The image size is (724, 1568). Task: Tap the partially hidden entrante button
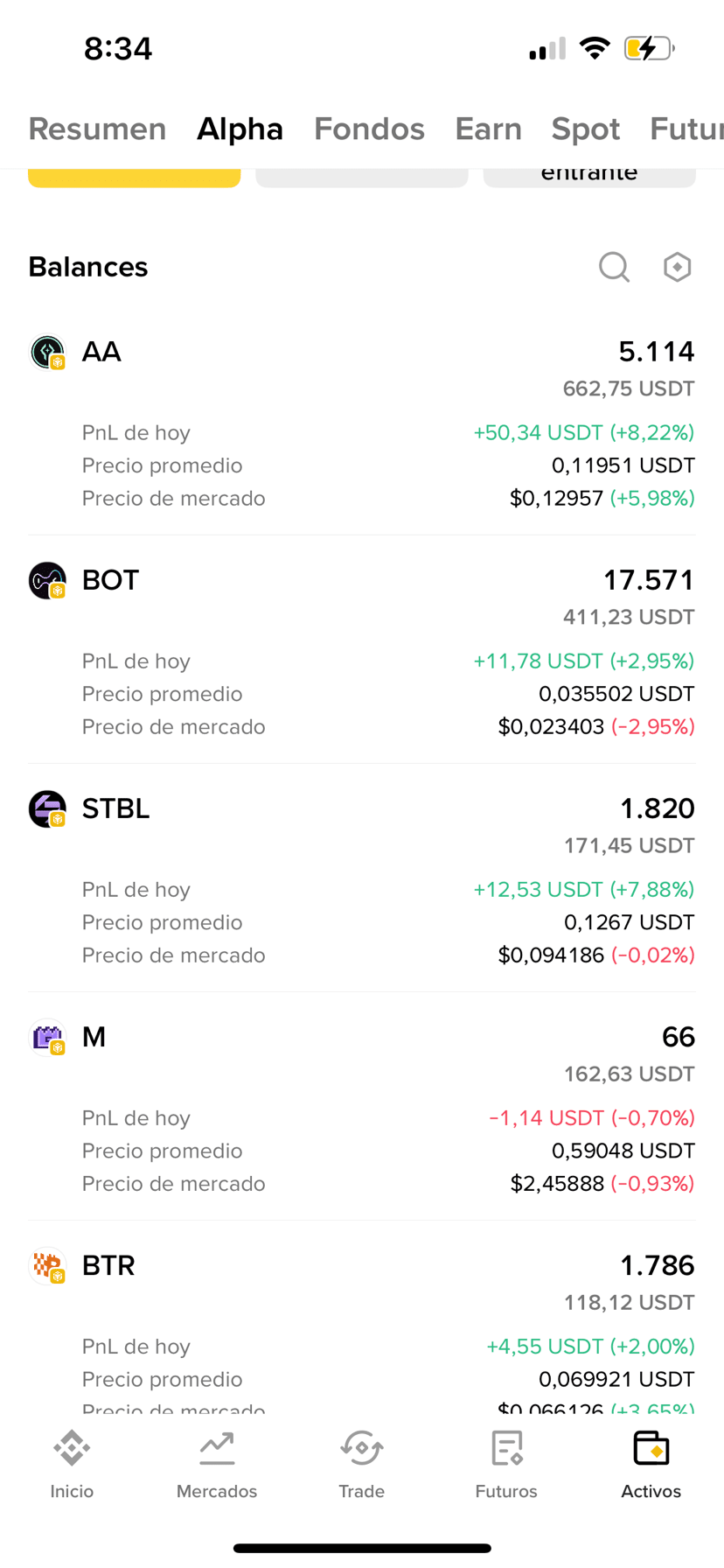(x=589, y=177)
